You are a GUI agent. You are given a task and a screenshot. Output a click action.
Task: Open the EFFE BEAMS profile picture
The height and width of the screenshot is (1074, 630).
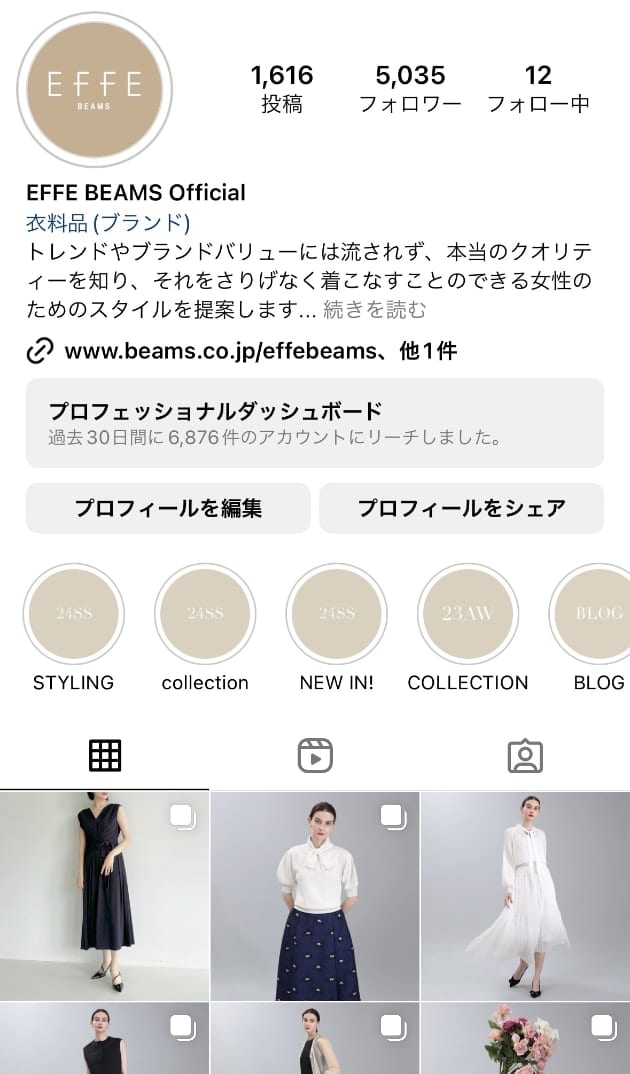pyautogui.click(x=95, y=89)
